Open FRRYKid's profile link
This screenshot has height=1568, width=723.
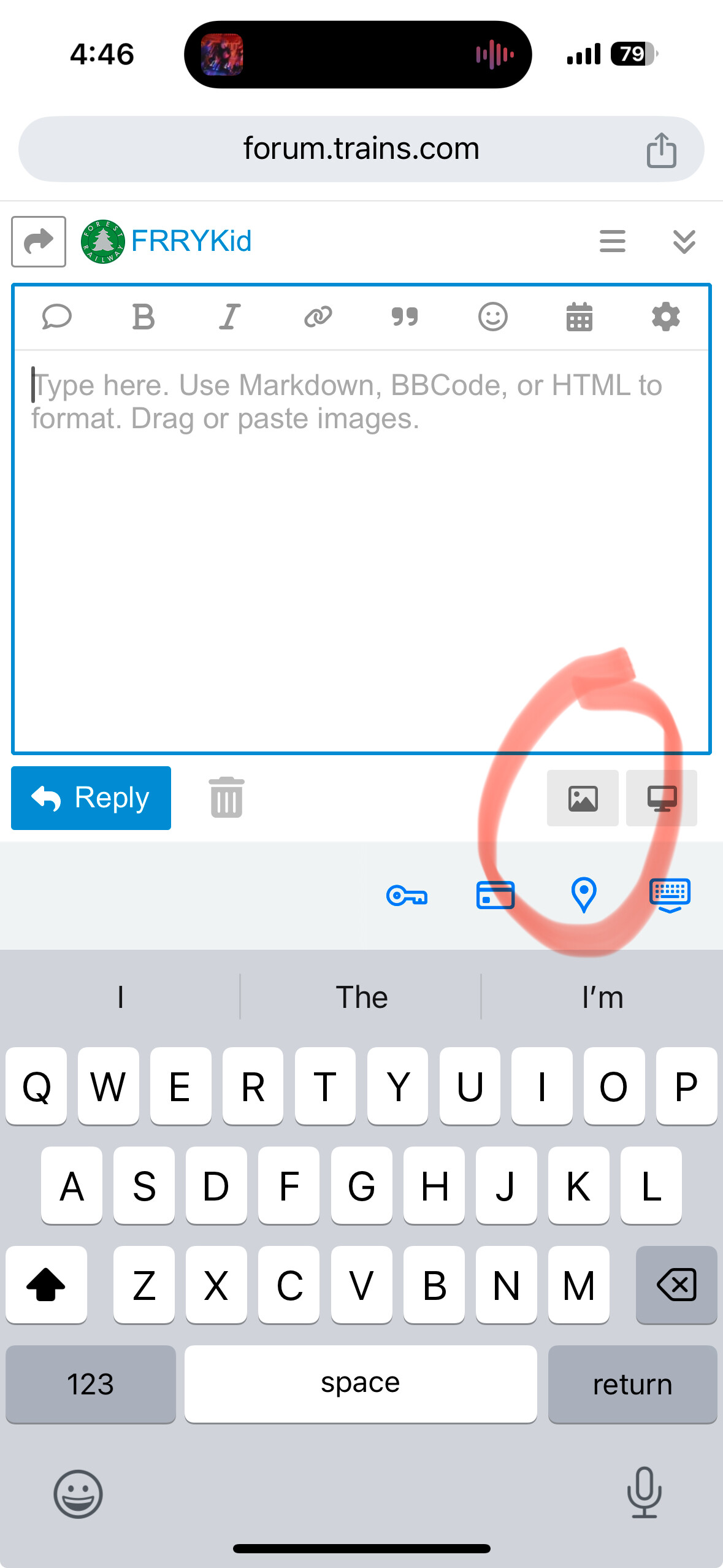191,241
